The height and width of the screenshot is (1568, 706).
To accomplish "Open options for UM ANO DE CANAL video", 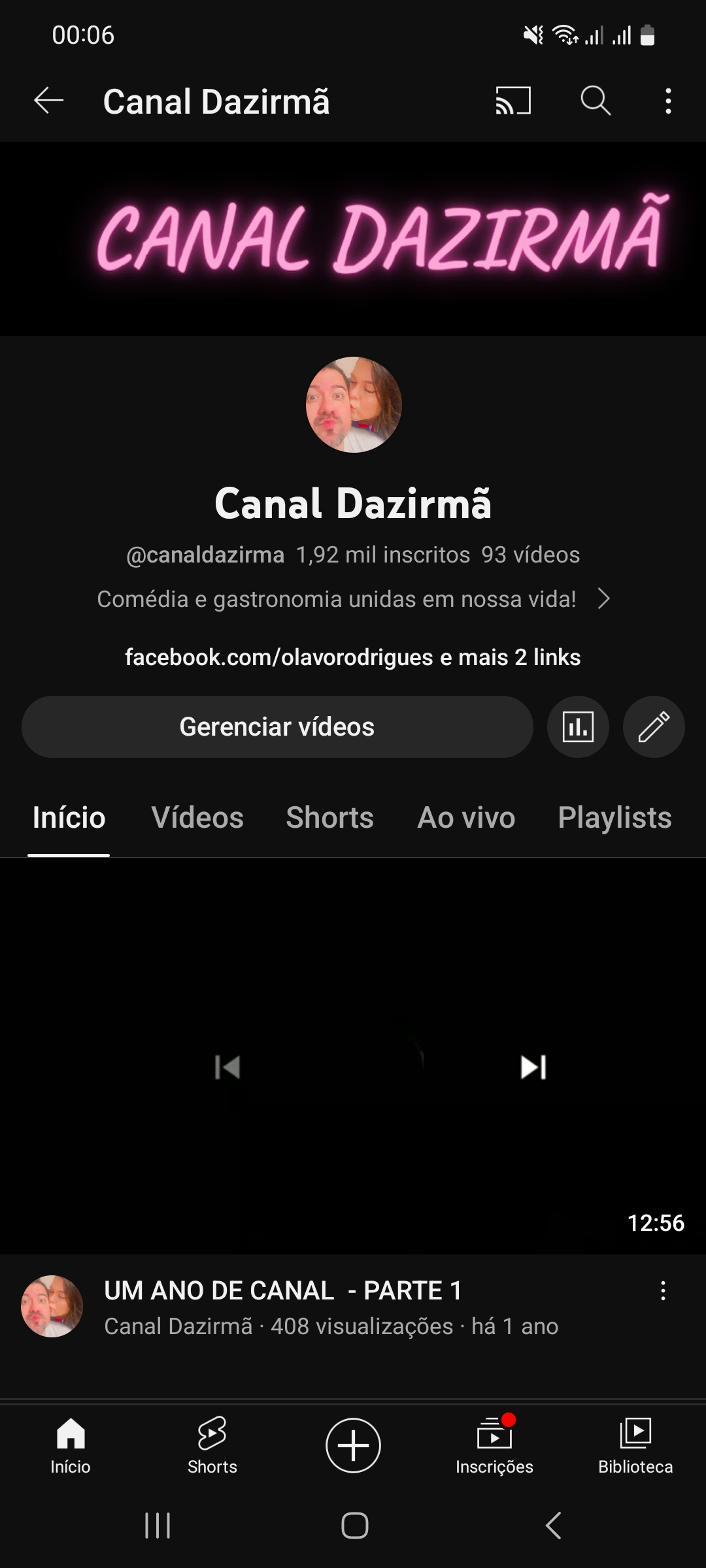I will 663,1290.
